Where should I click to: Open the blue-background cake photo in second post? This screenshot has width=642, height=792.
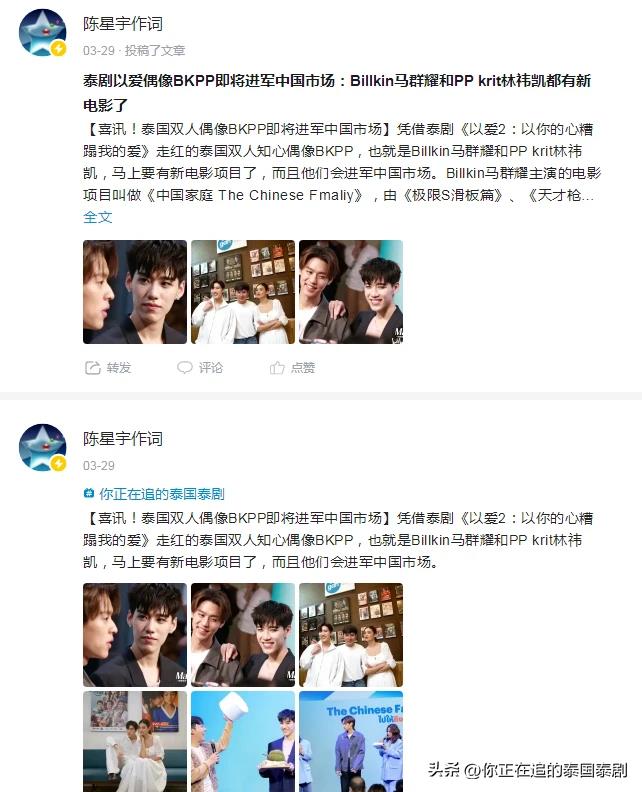point(242,740)
